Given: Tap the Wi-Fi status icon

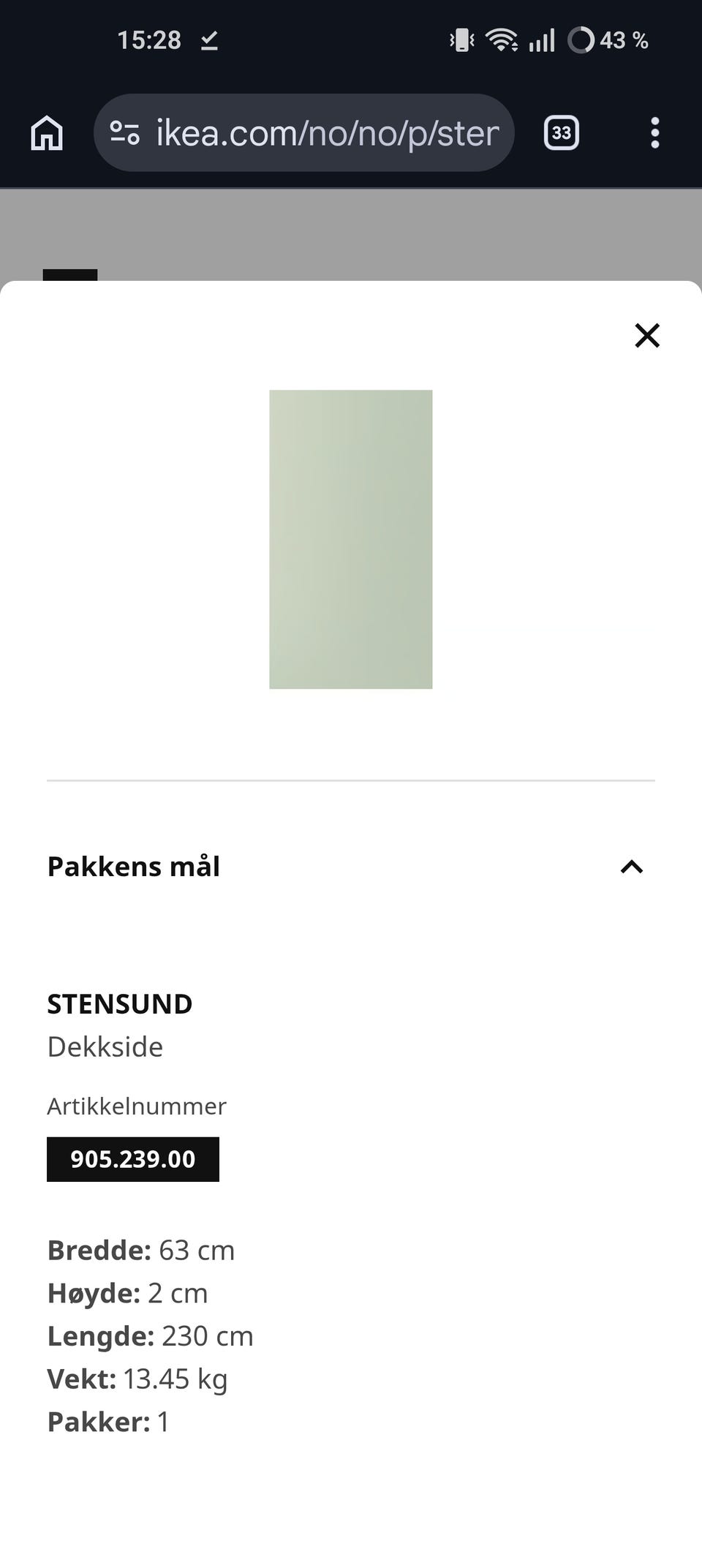Looking at the screenshot, I should (x=503, y=40).
